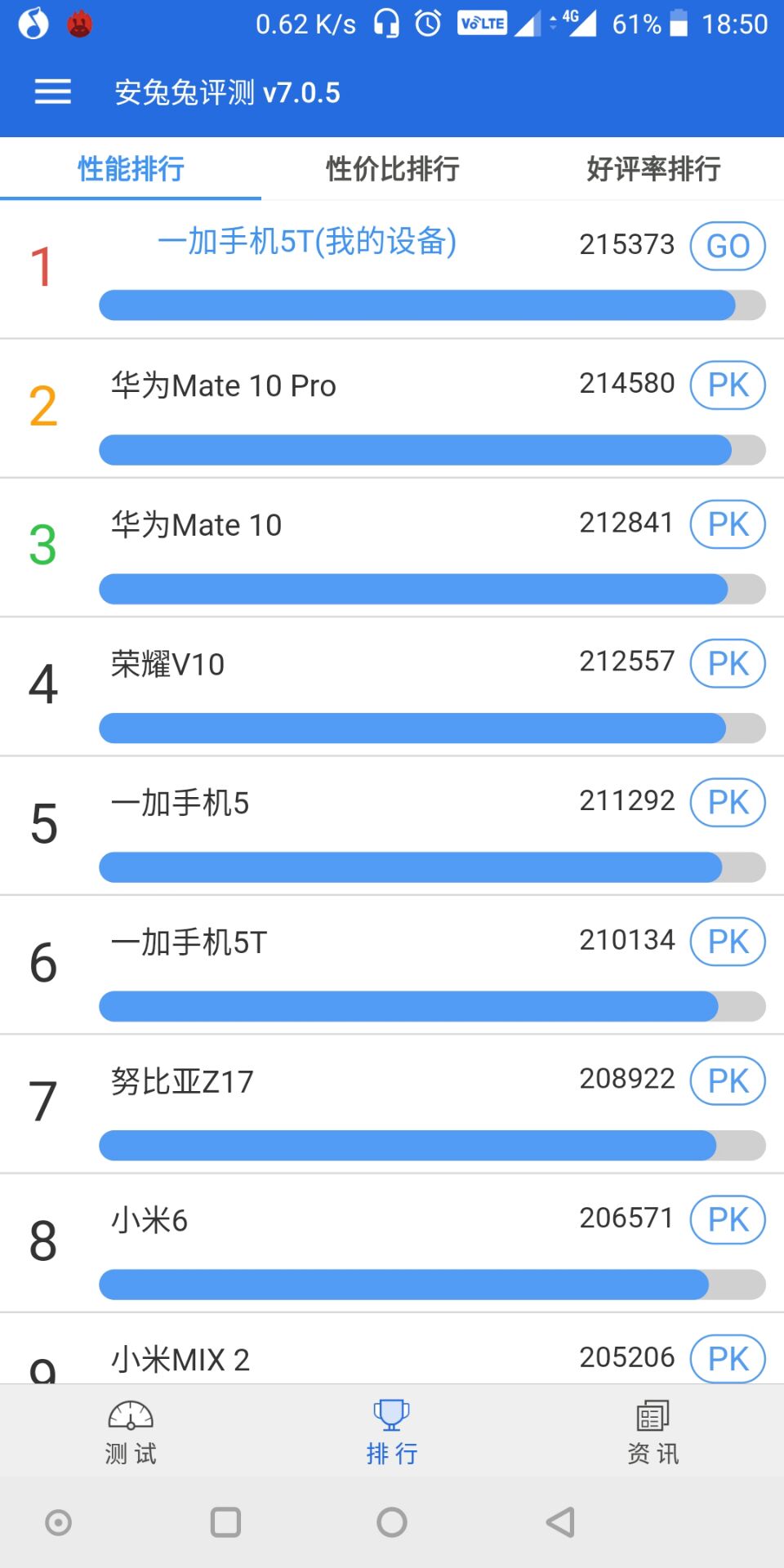Tap the alarm clock status bar icon
This screenshot has height=1568, width=784.
[429, 24]
